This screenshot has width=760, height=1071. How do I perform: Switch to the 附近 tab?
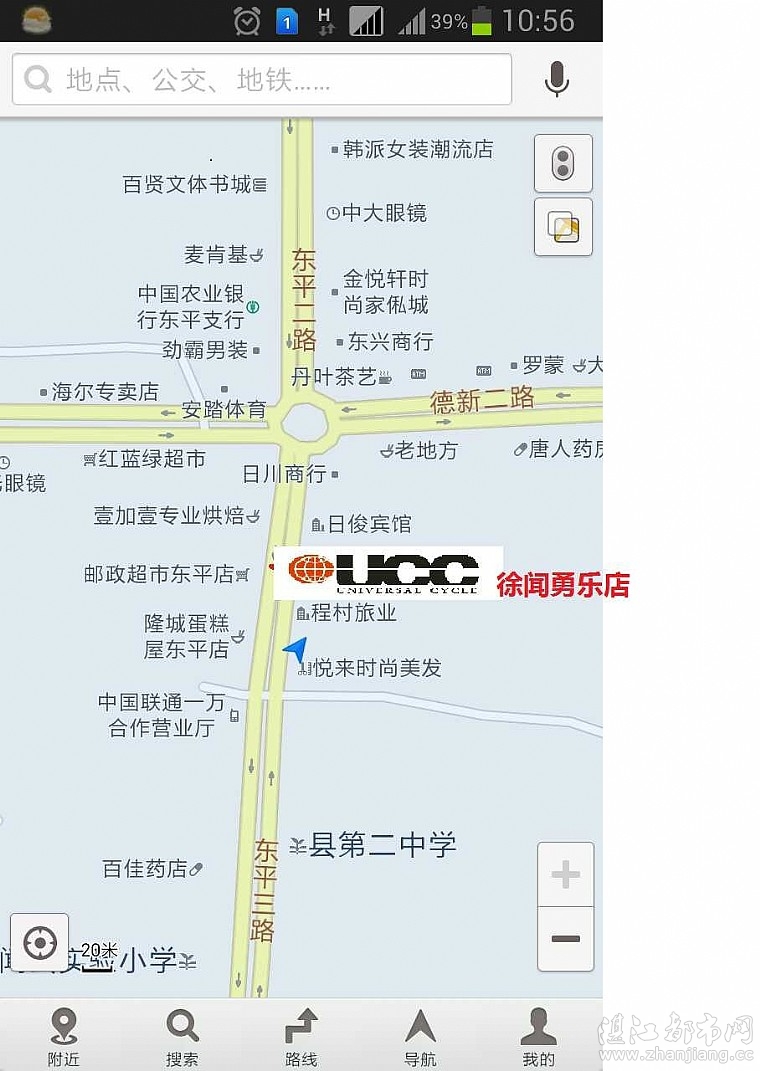(63, 1037)
